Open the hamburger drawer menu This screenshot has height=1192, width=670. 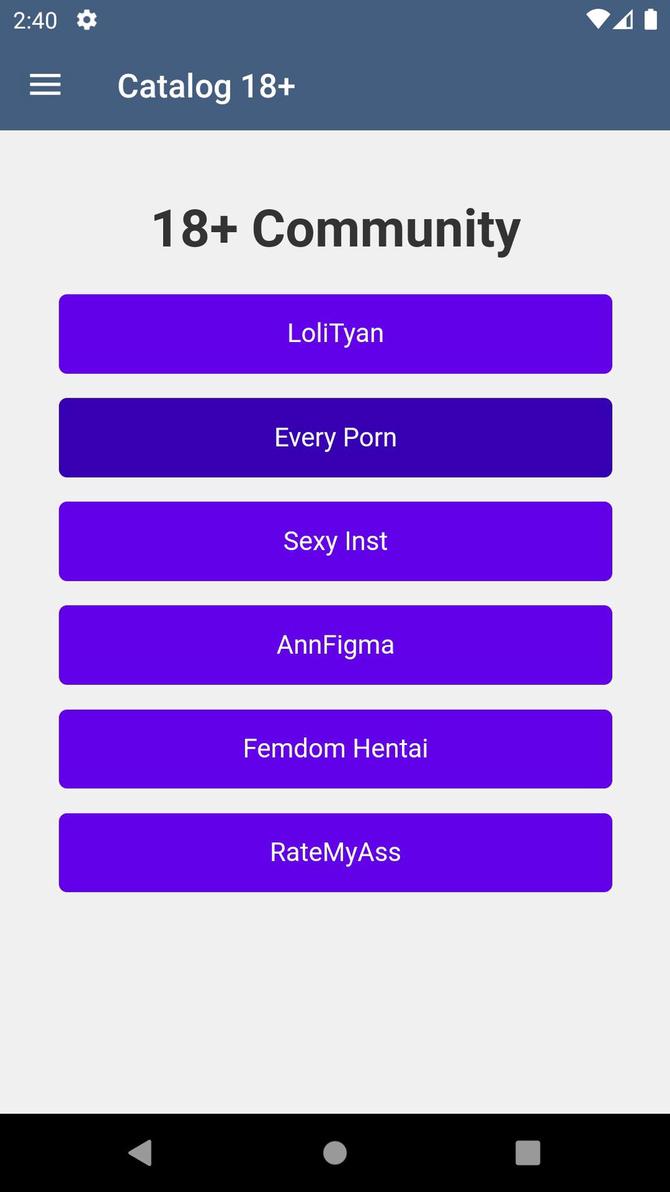coord(45,86)
